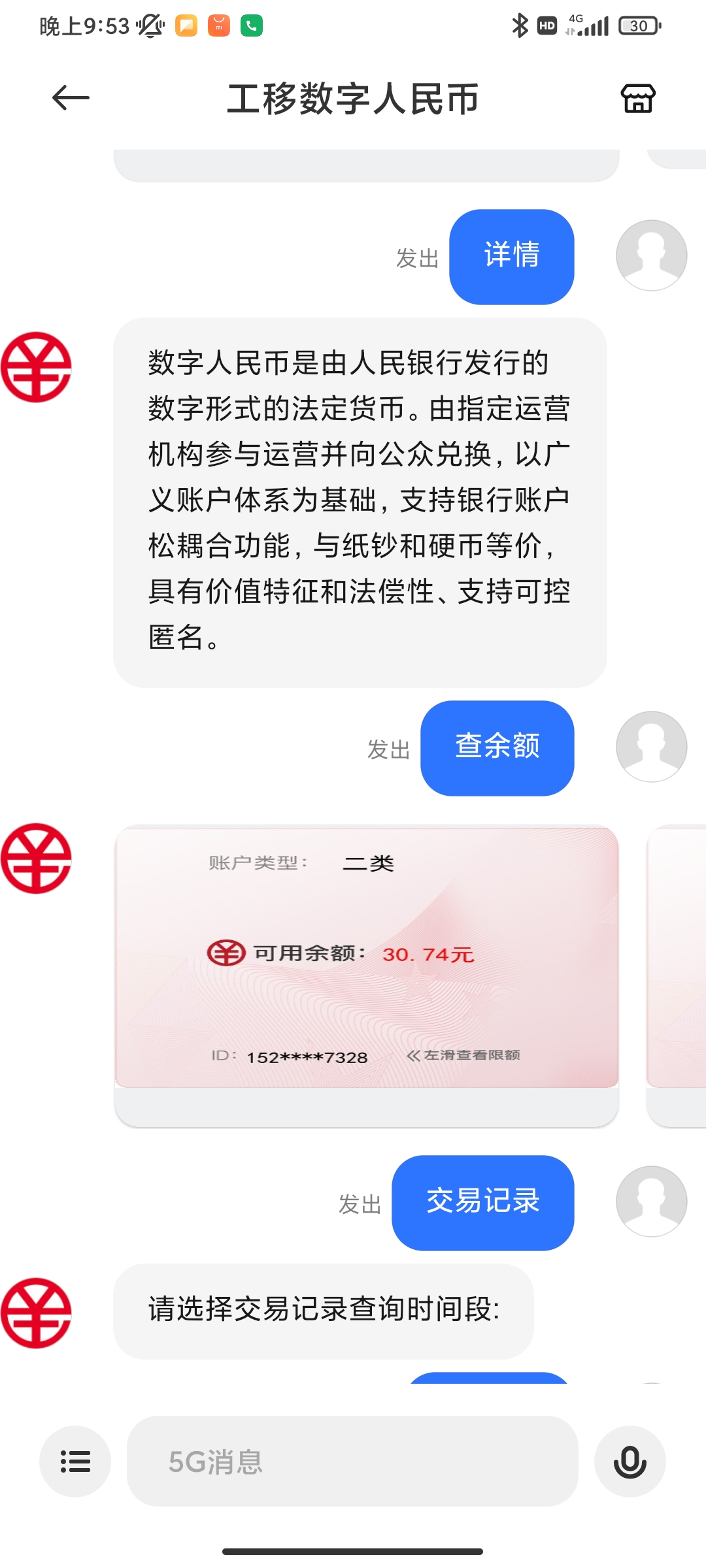Tap the 5G消息 message input field

(x=352, y=1462)
